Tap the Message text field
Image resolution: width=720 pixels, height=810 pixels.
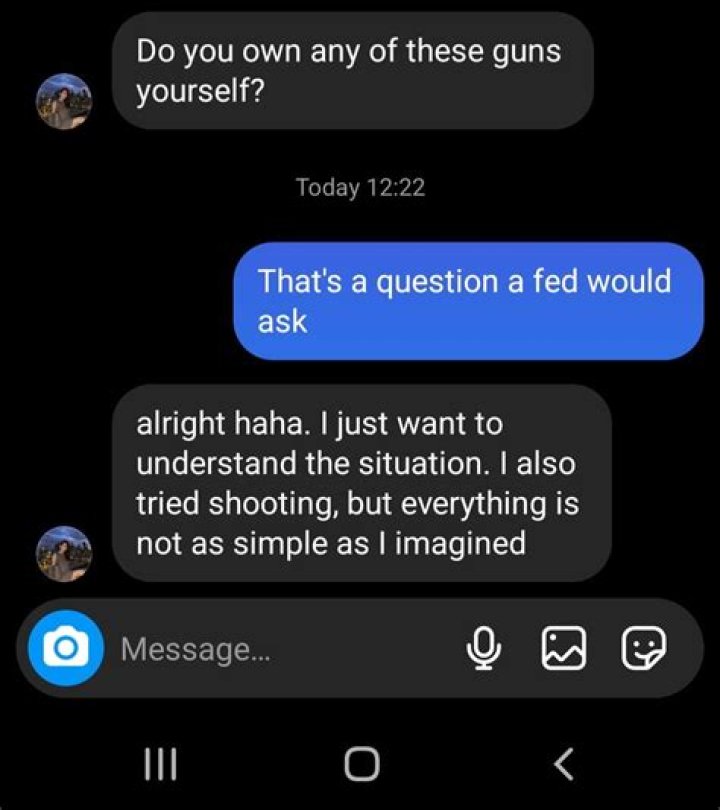tap(280, 650)
